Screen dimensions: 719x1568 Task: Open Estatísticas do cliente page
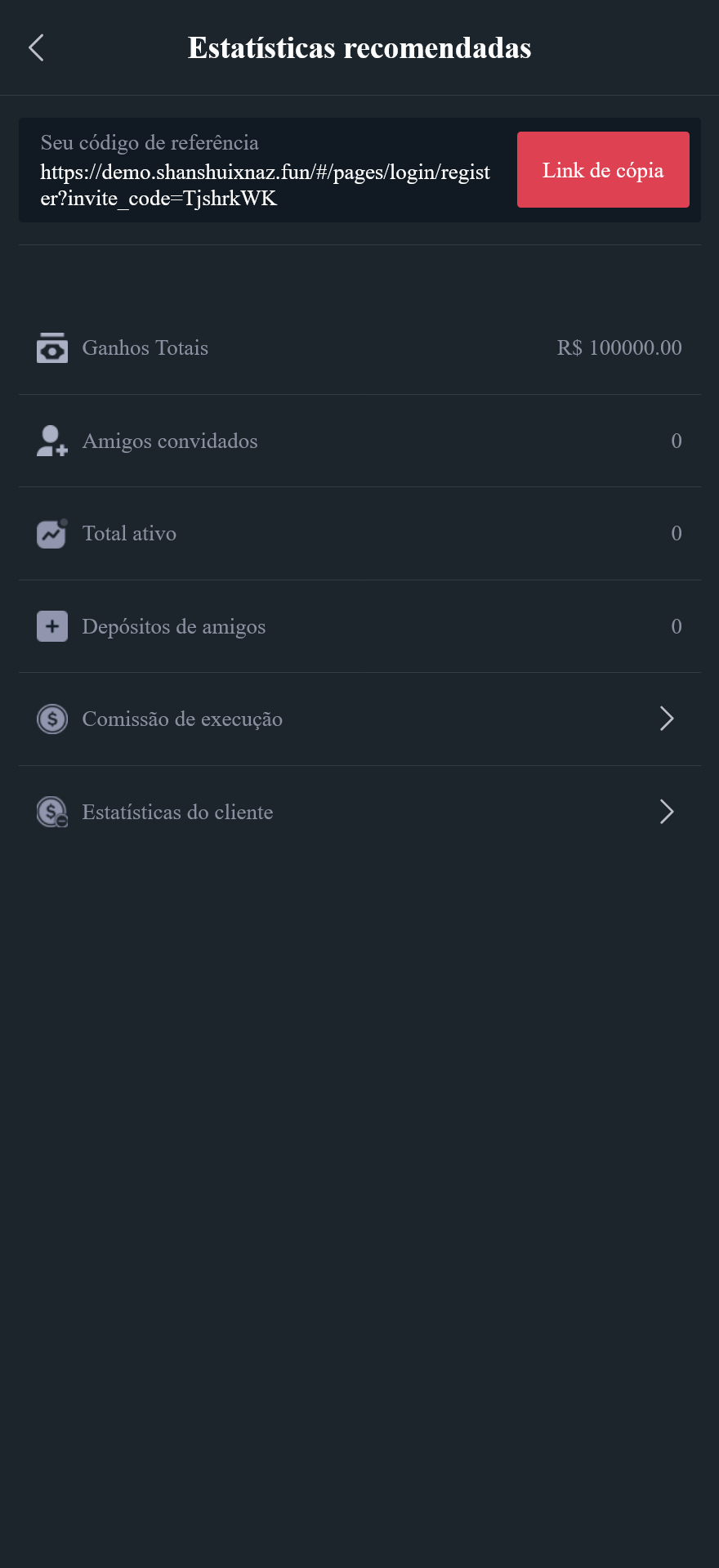coord(359,812)
